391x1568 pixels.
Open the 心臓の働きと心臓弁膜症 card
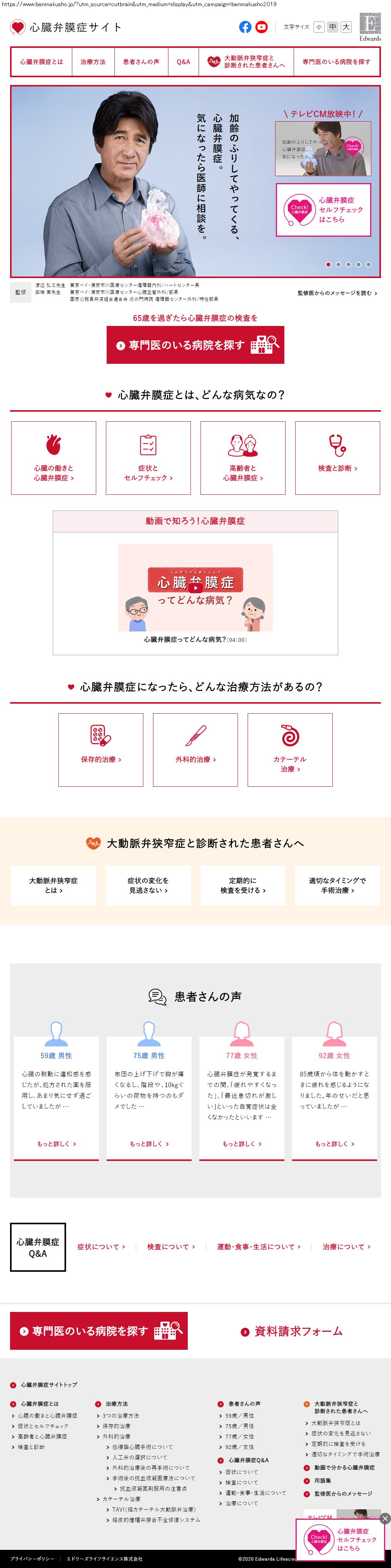point(54,457)
